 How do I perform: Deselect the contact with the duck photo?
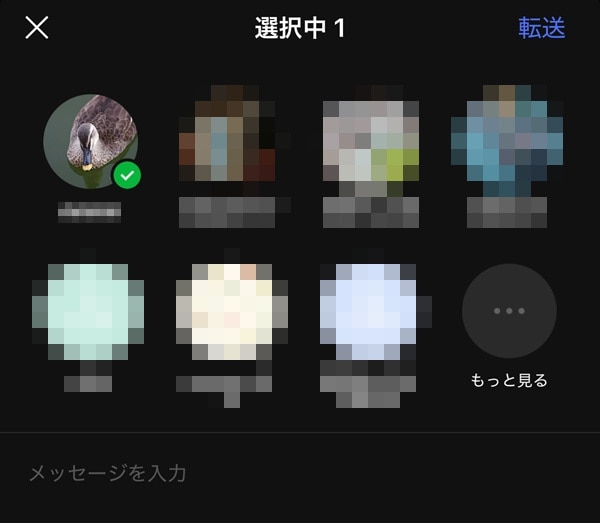pyautogui.click(x=90, y=142)
